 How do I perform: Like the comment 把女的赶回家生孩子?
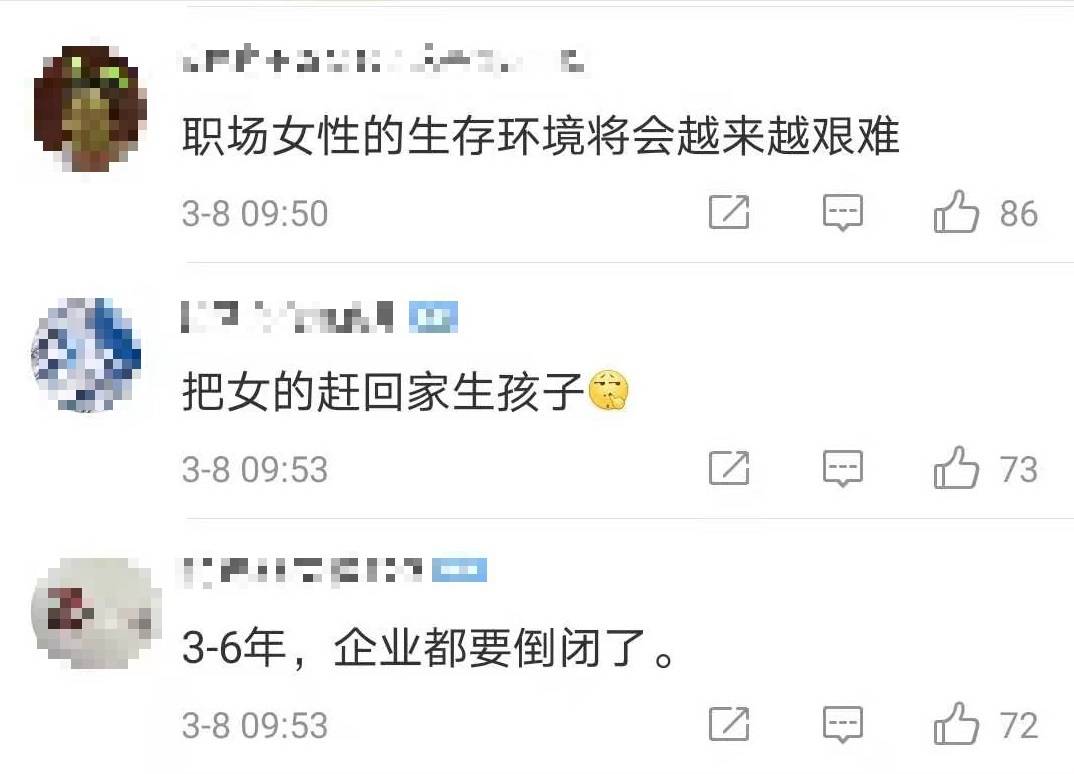(x=956, y=468)
